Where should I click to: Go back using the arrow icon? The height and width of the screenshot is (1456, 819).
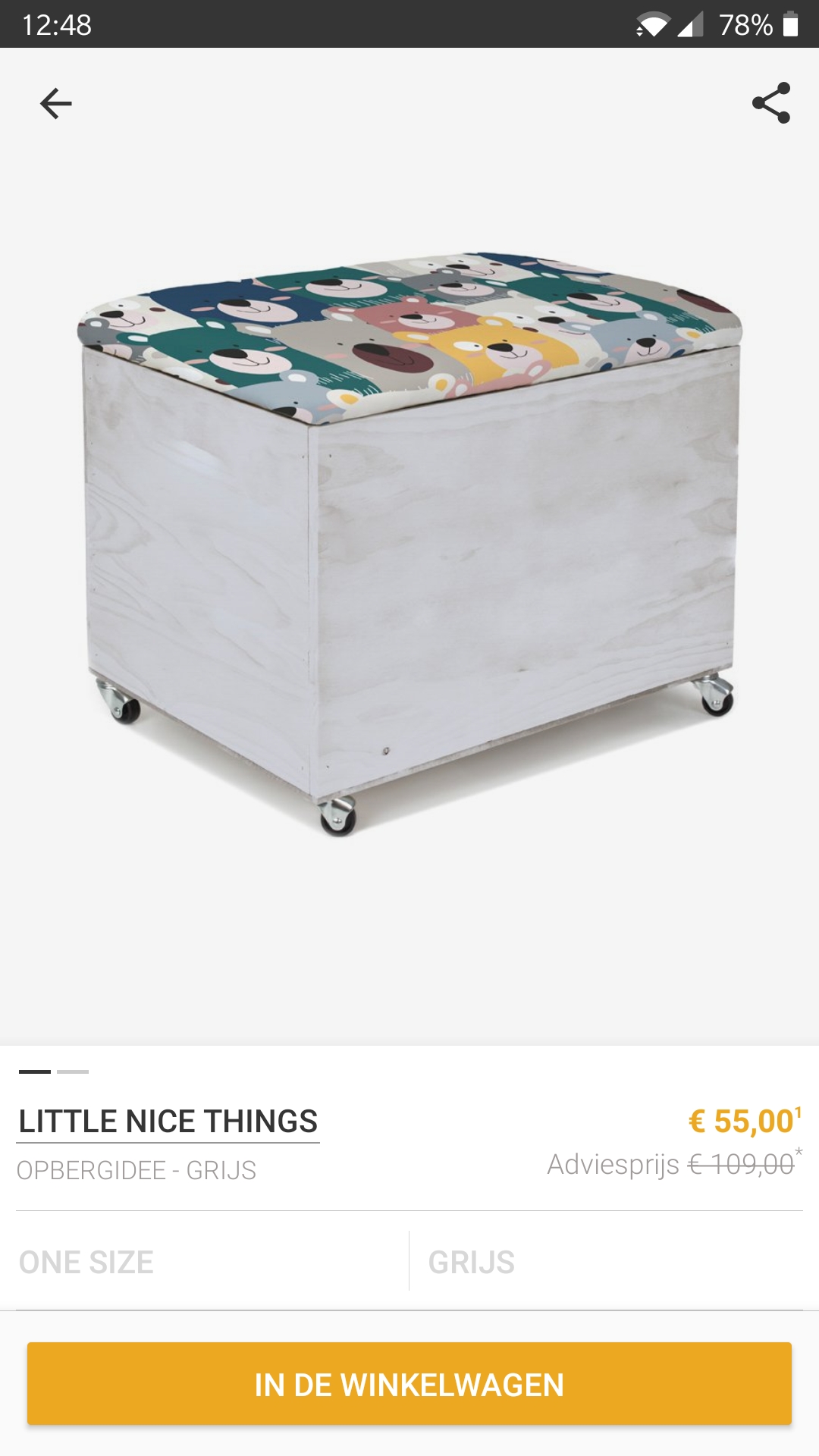(x=56, y=103)
